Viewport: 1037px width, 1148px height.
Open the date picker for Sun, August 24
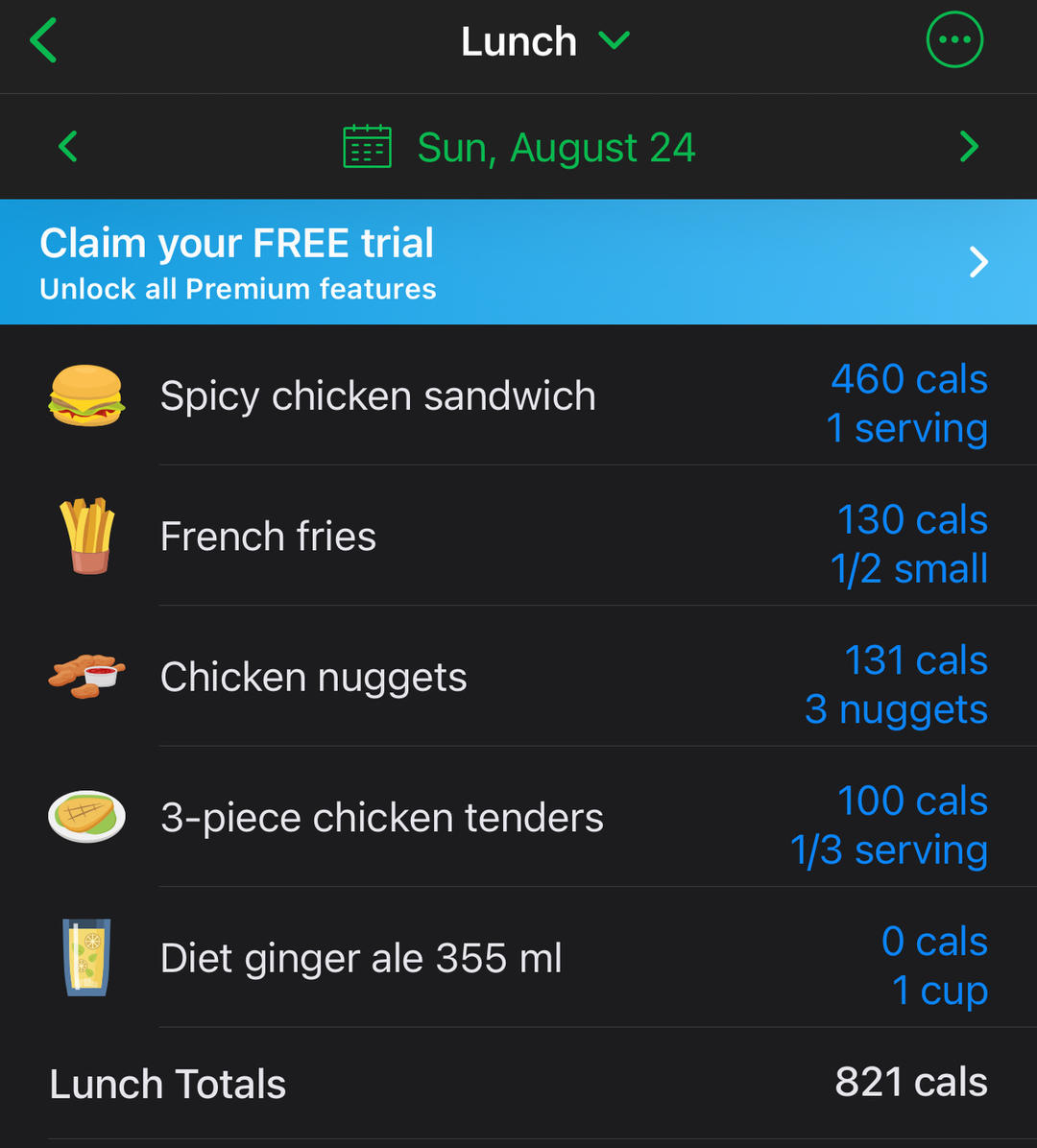click(x=519, y=148)
